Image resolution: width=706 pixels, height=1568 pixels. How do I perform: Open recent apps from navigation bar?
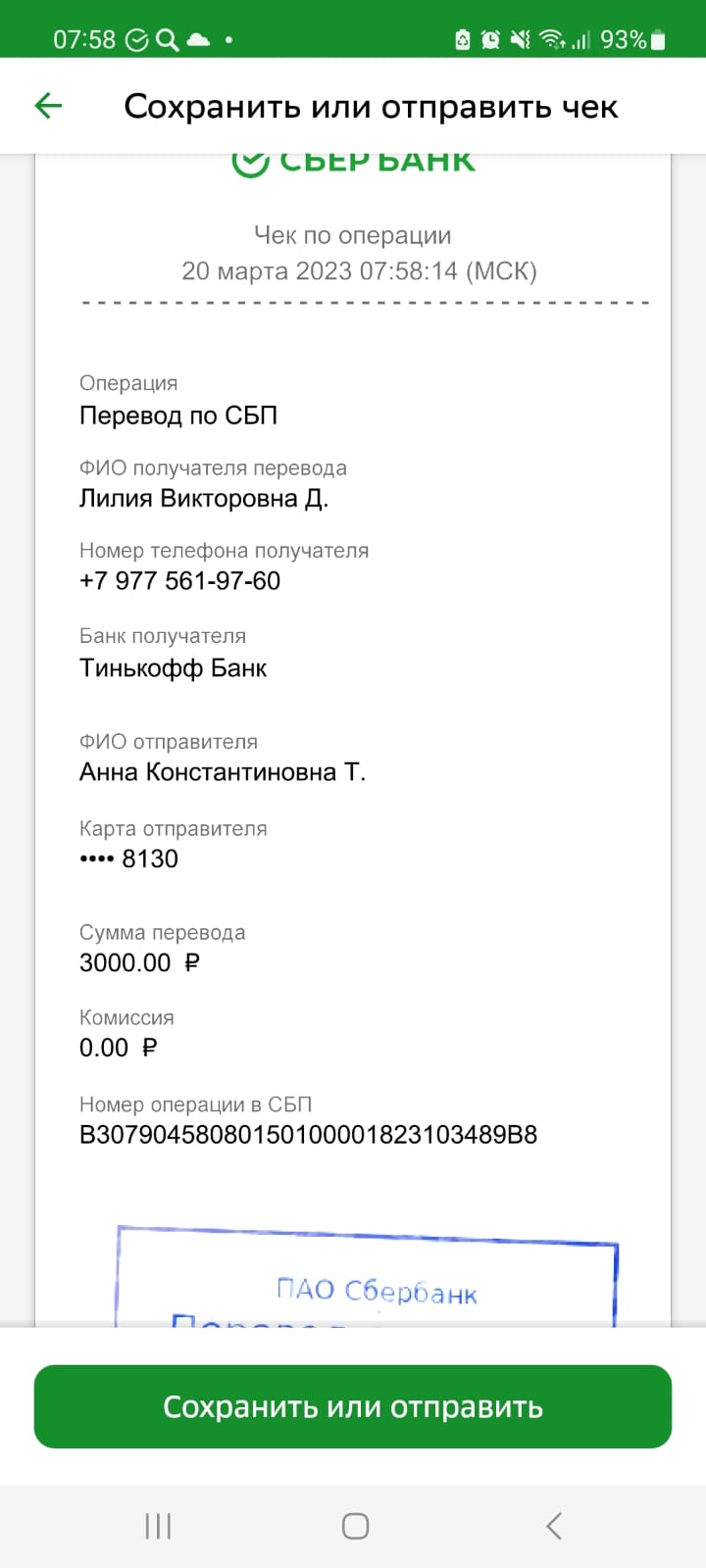pyautogui.click(x=158, y=1526)
